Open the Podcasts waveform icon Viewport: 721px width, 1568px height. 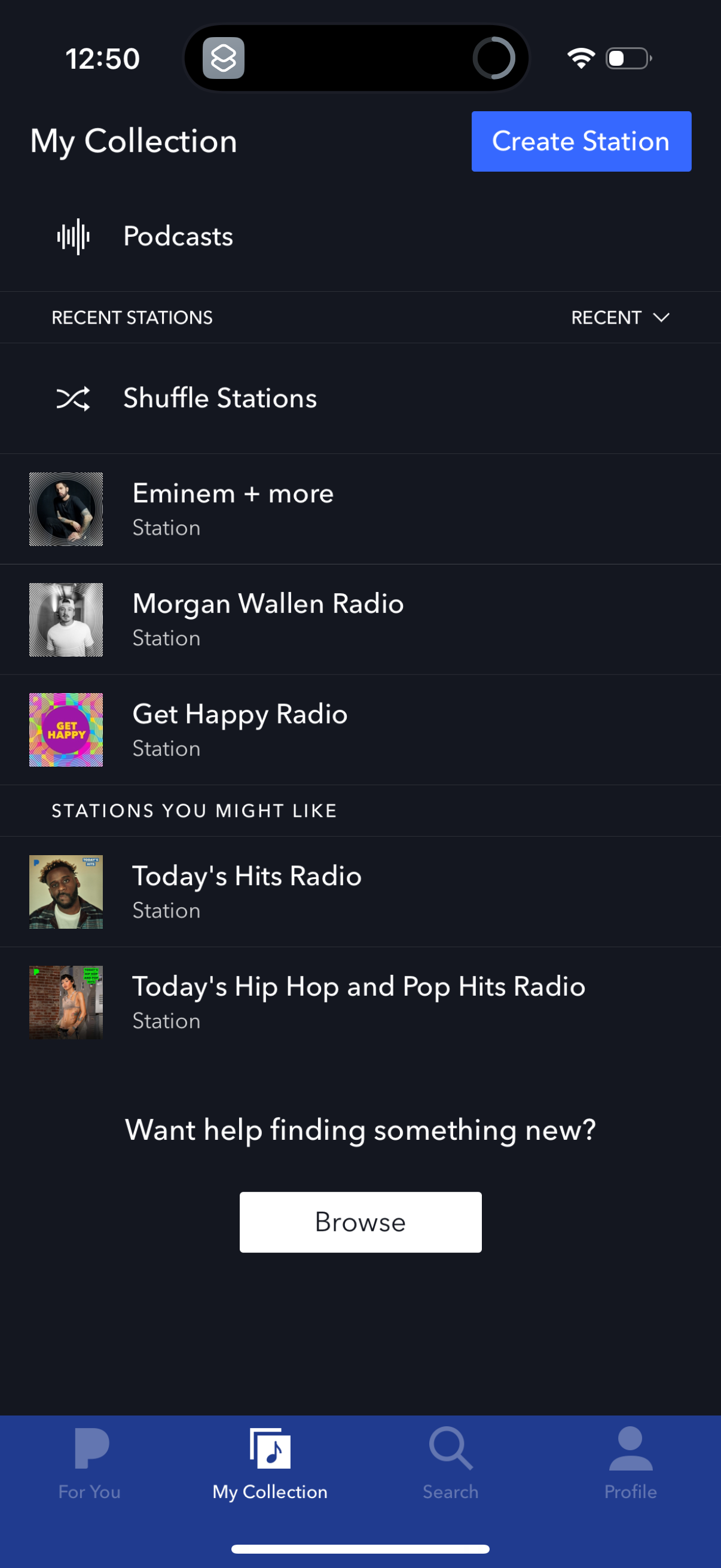pos(74,236)
